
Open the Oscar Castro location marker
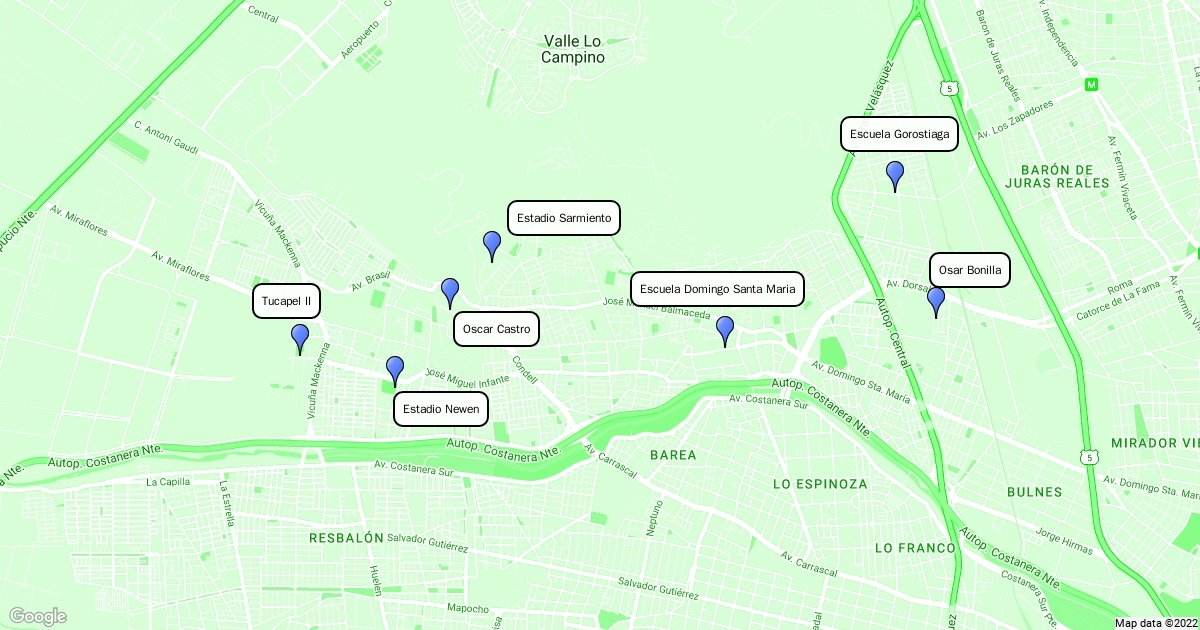tap(450, 291)
